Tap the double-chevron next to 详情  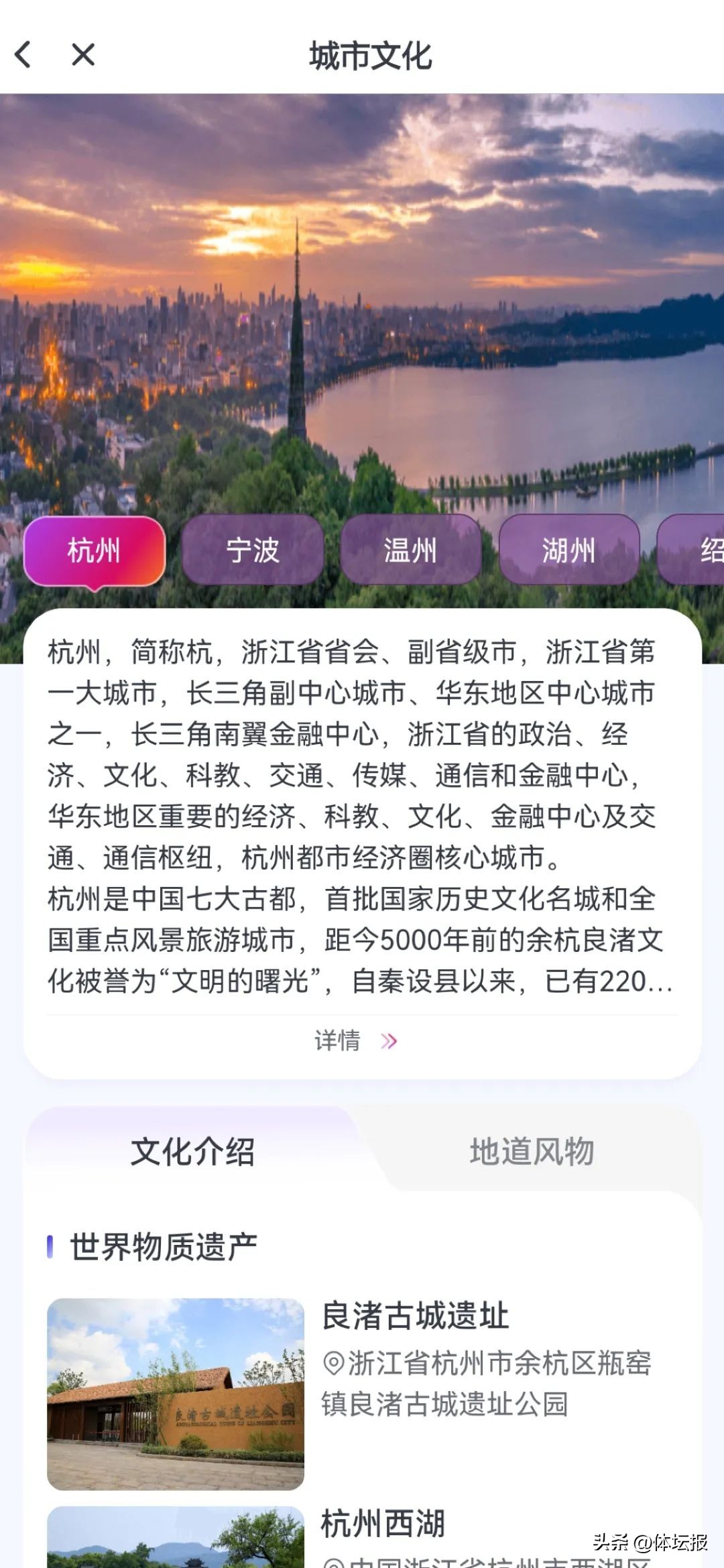click(387, 1040)
